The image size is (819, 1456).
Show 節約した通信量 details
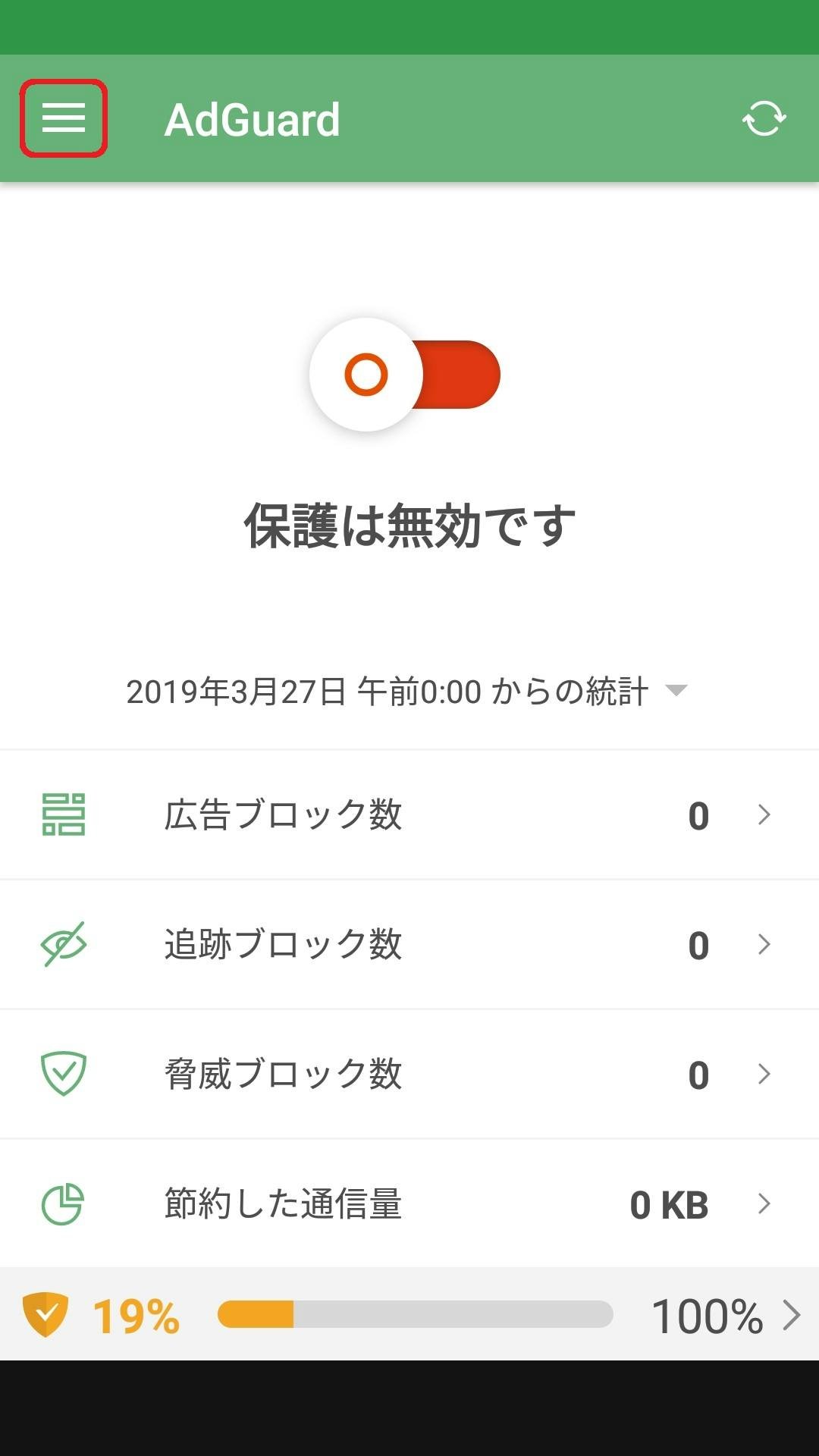[x=409, y=1204]
